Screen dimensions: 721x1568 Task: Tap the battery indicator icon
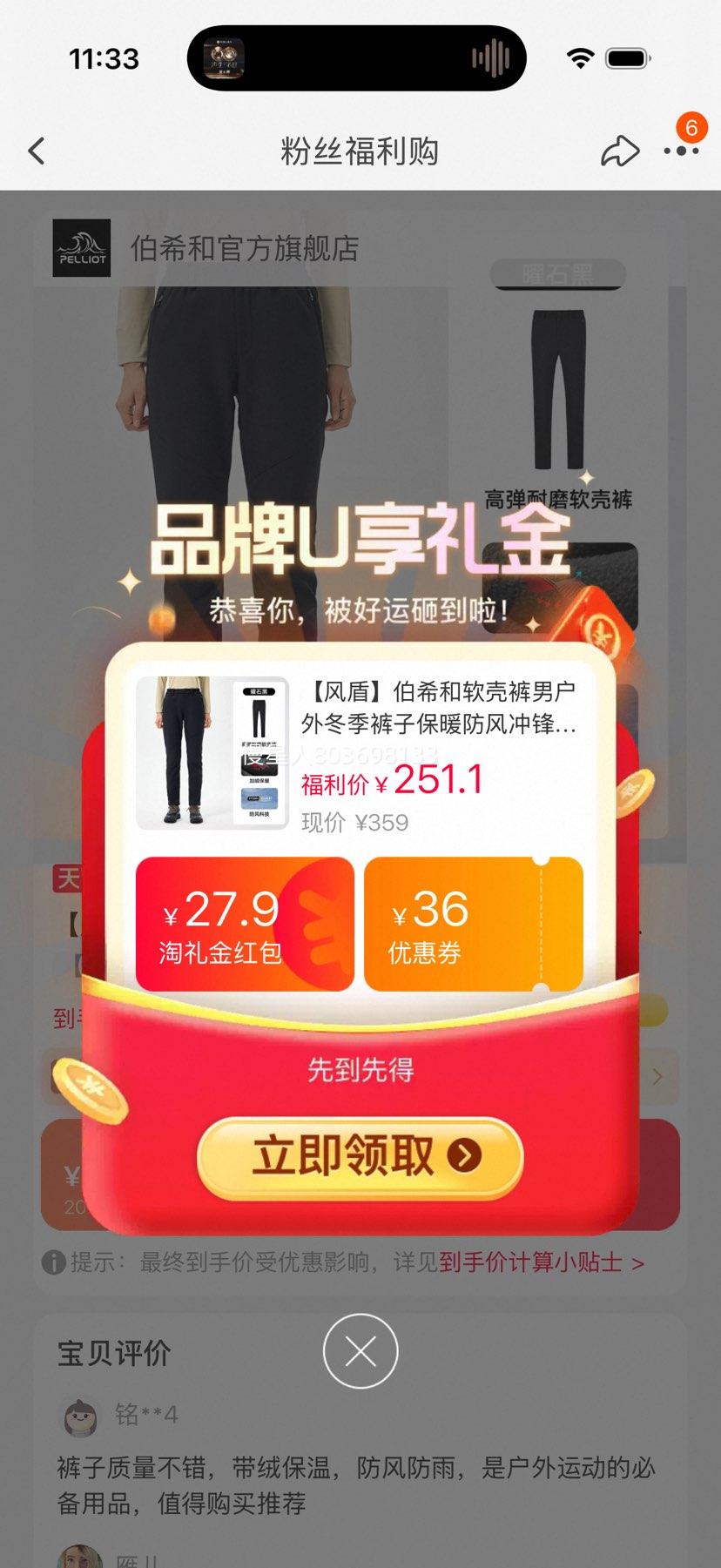tap(623, 57)
